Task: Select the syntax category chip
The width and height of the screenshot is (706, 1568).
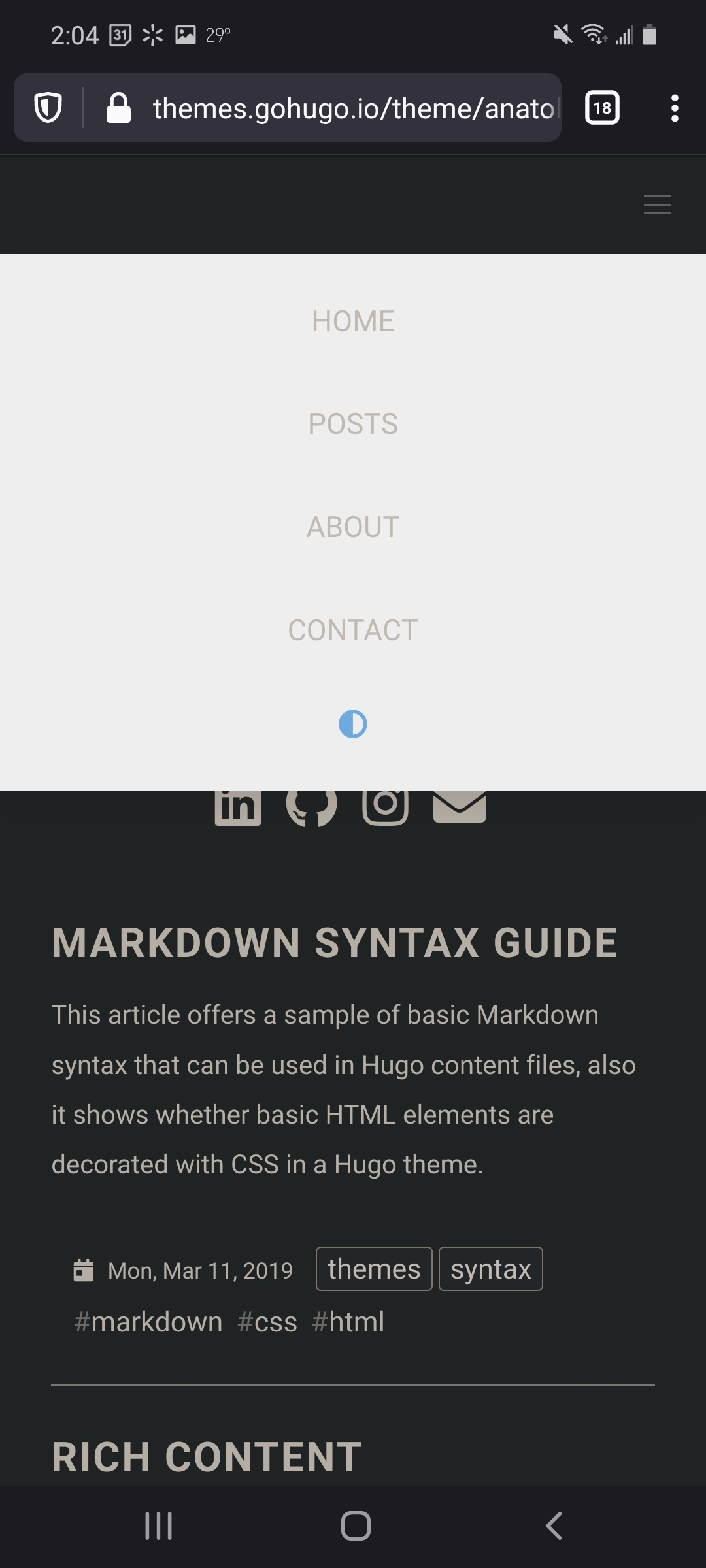Action: pos(491,1269)
